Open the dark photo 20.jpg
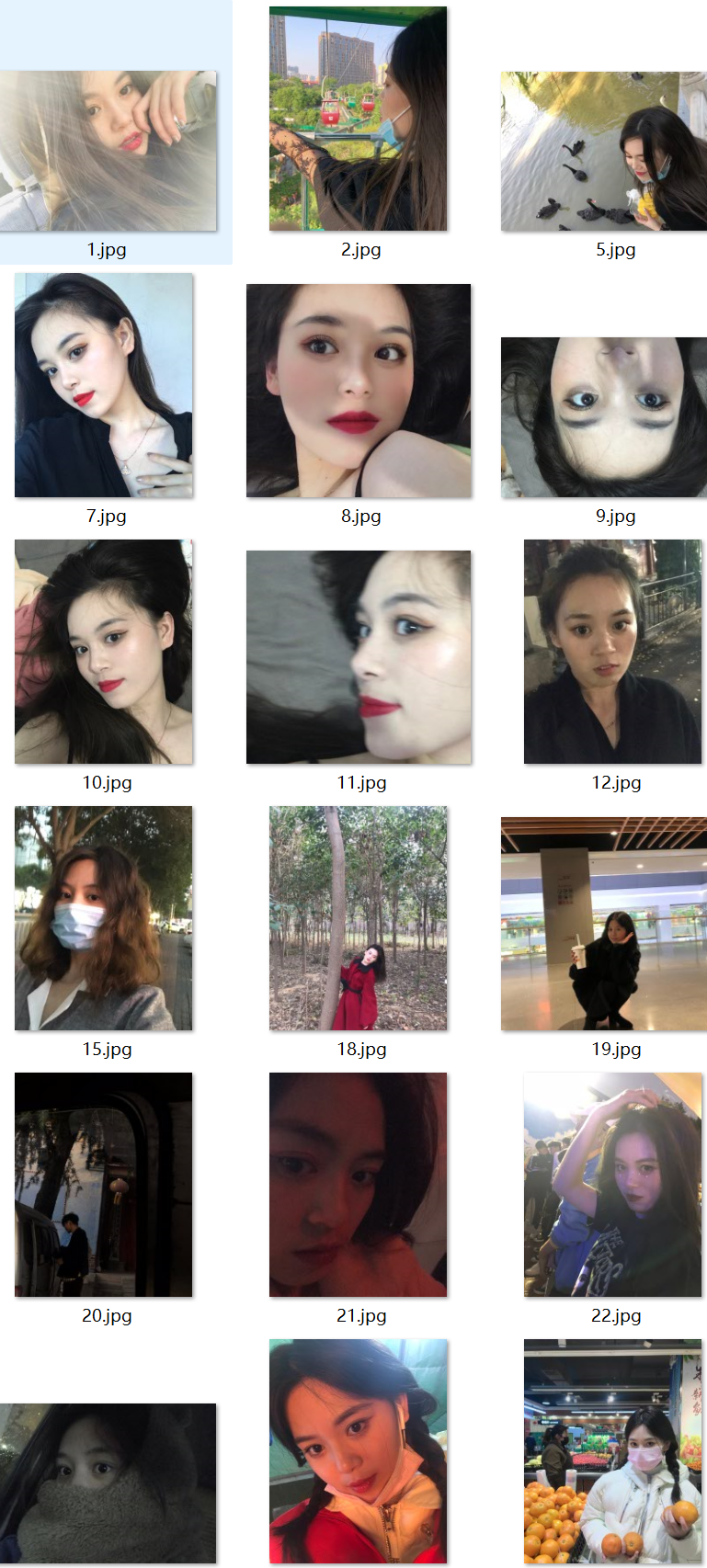Screen dimensions: 707x1568 pyautogui.click(x=104, y=1185)
